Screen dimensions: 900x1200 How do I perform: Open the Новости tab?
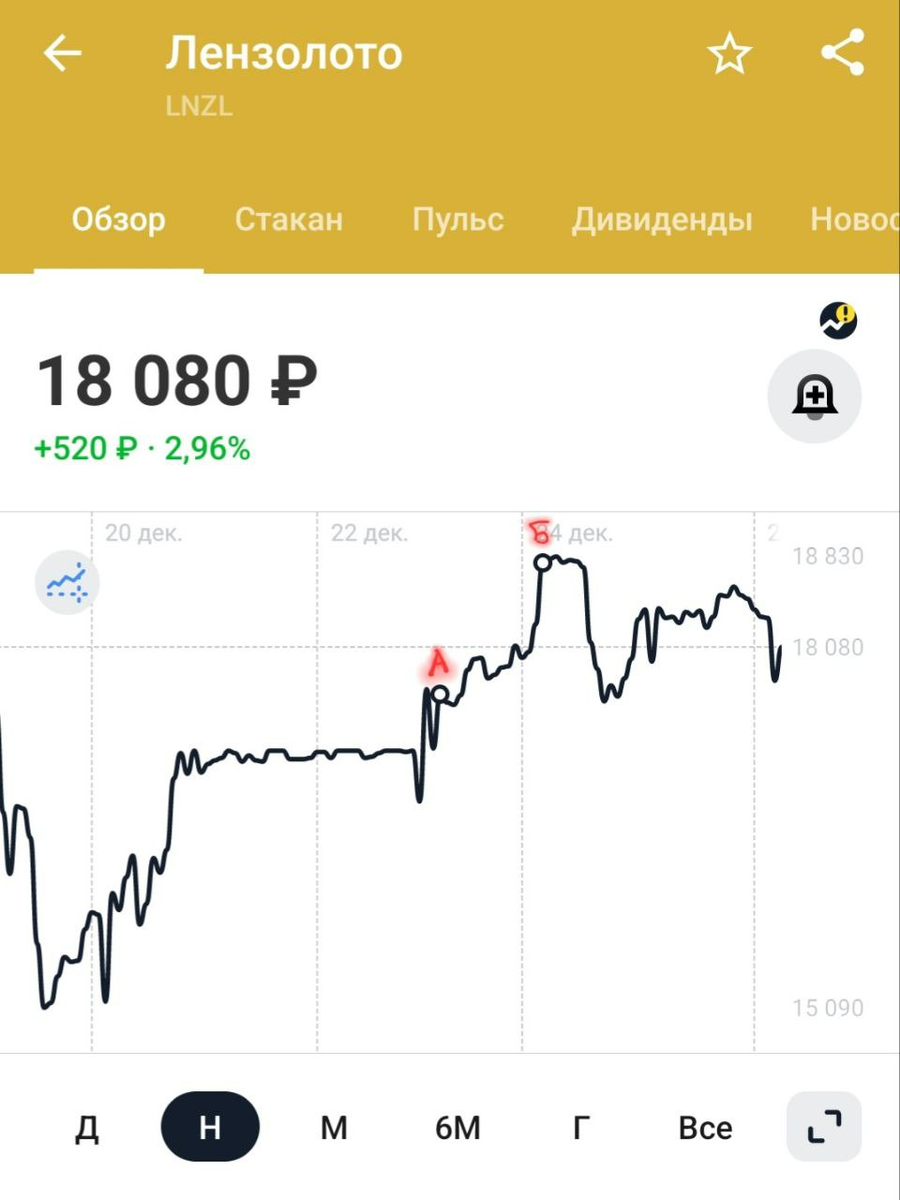[x=854, y=220]
